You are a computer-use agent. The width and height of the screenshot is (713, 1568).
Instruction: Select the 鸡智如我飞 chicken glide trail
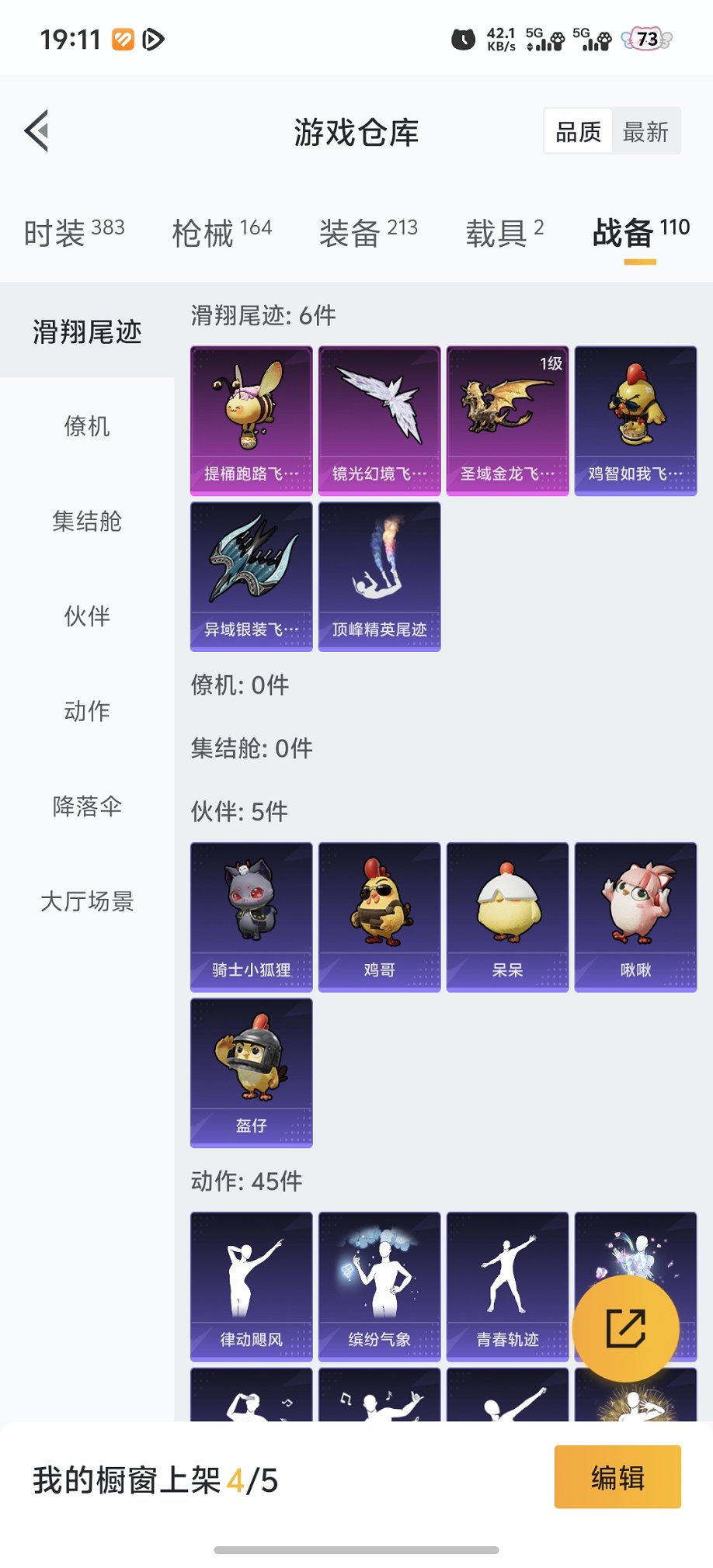(635, 419)
